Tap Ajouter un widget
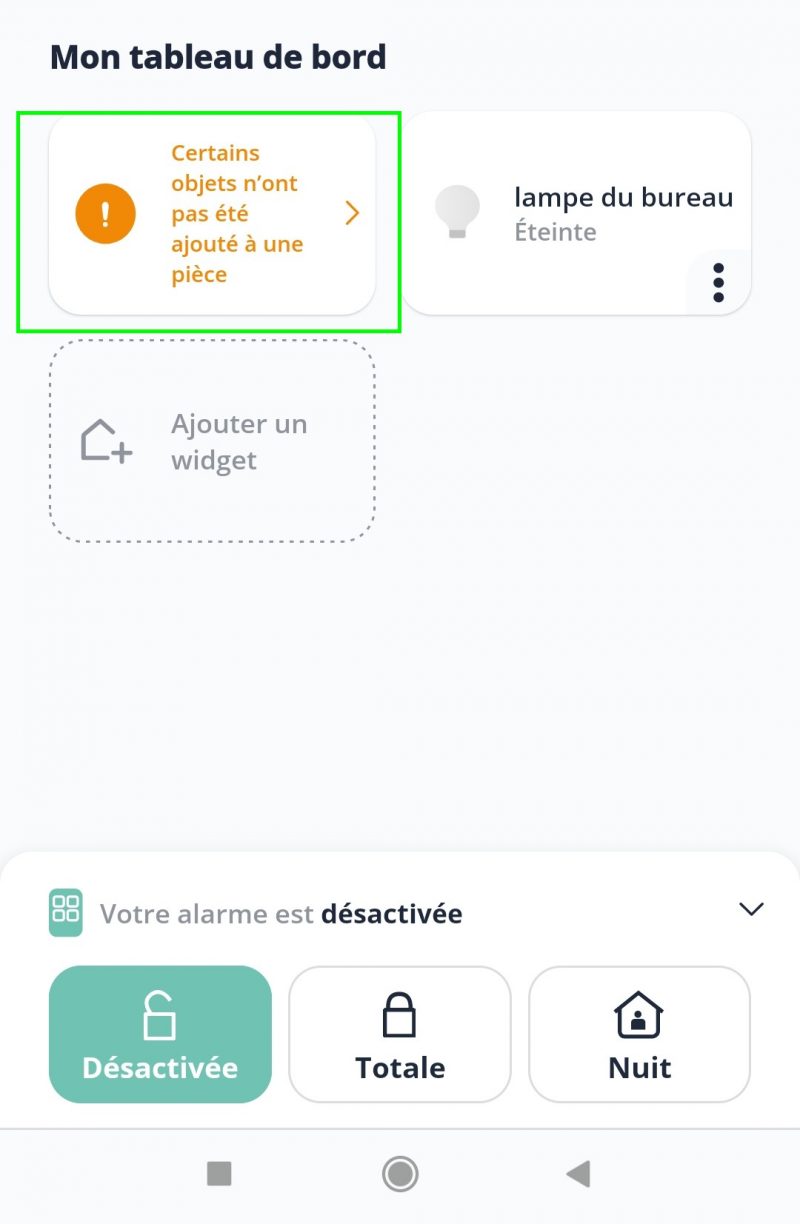 [212, 442]
